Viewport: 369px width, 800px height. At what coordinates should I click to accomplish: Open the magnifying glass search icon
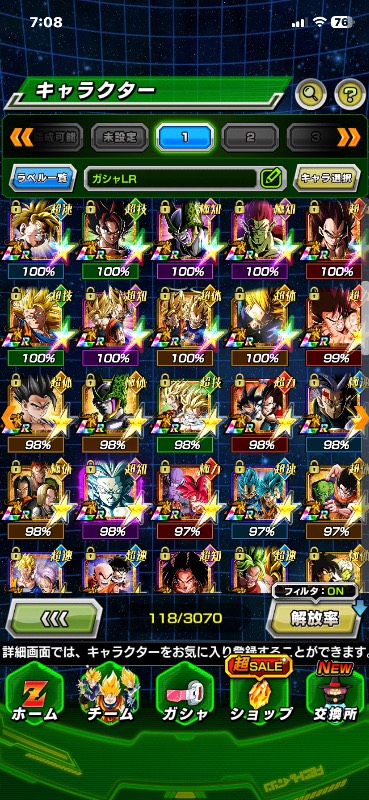pos(311,93)
